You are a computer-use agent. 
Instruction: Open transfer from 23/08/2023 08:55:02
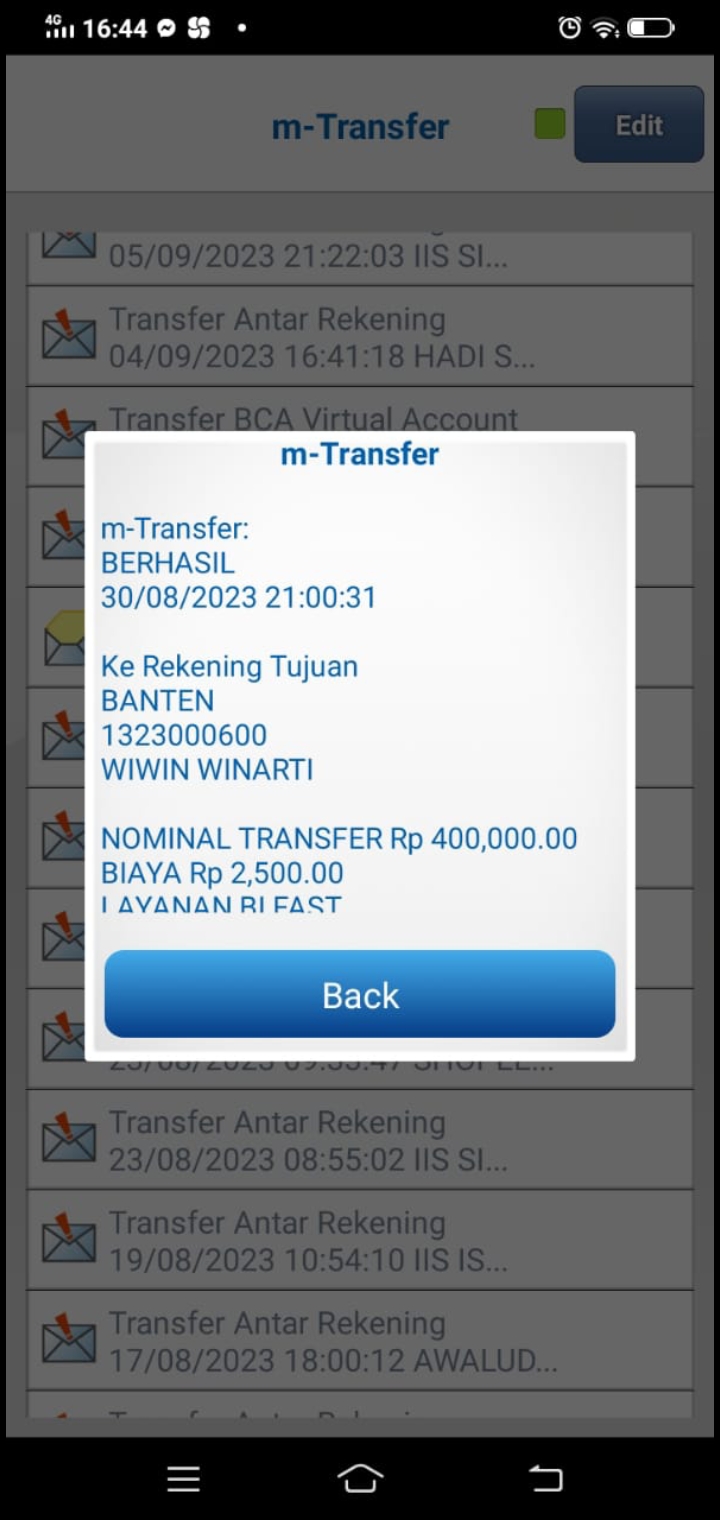[360, 1140]
